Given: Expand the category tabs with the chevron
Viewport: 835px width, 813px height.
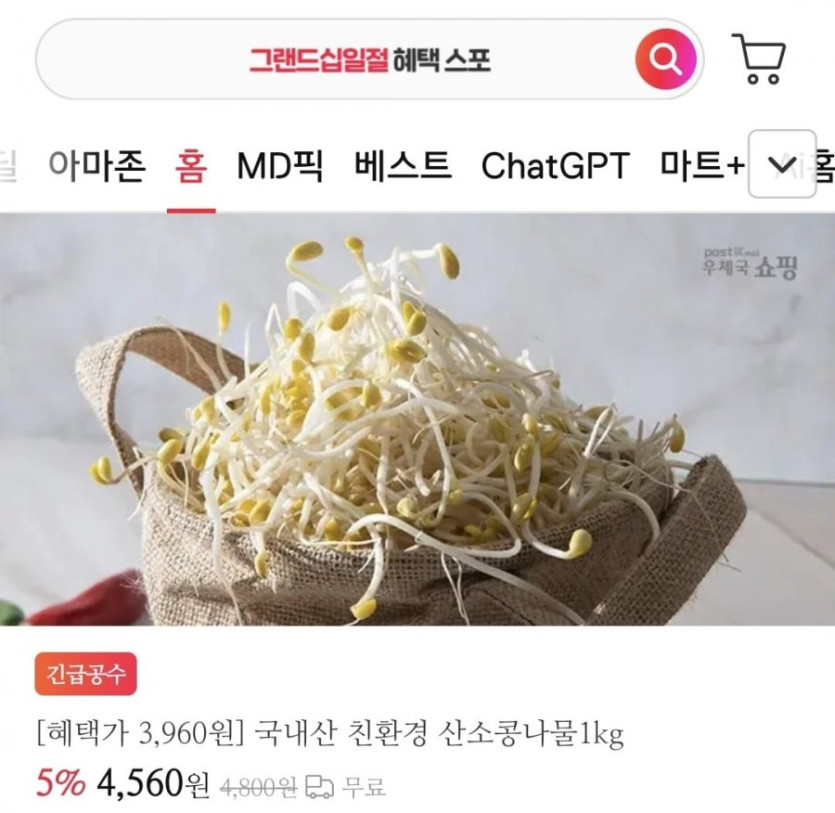Looking at the screenshot, I should tap(782, 165).
